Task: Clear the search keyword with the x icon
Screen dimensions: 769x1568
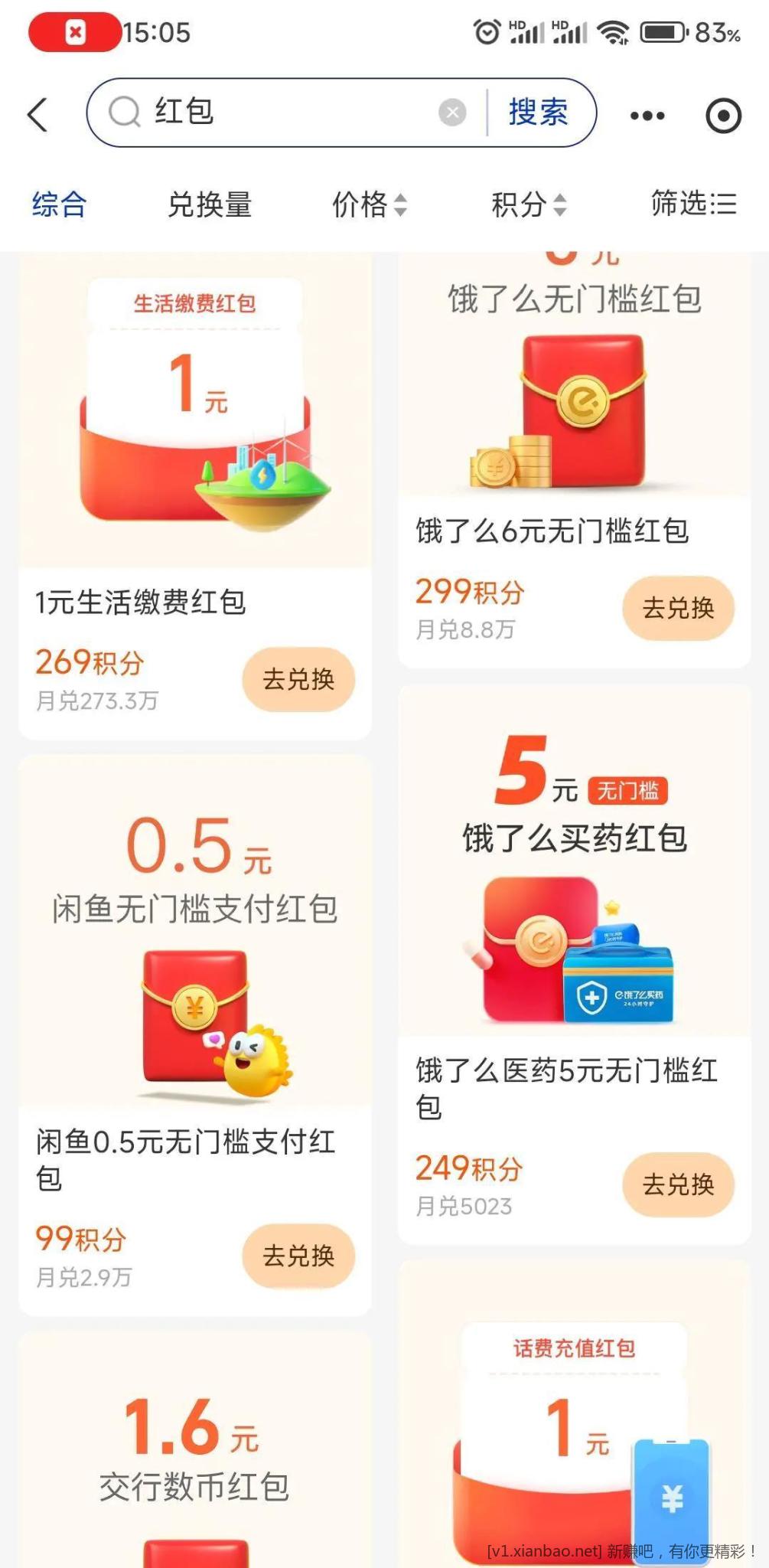Action: [x=451, y=111]
